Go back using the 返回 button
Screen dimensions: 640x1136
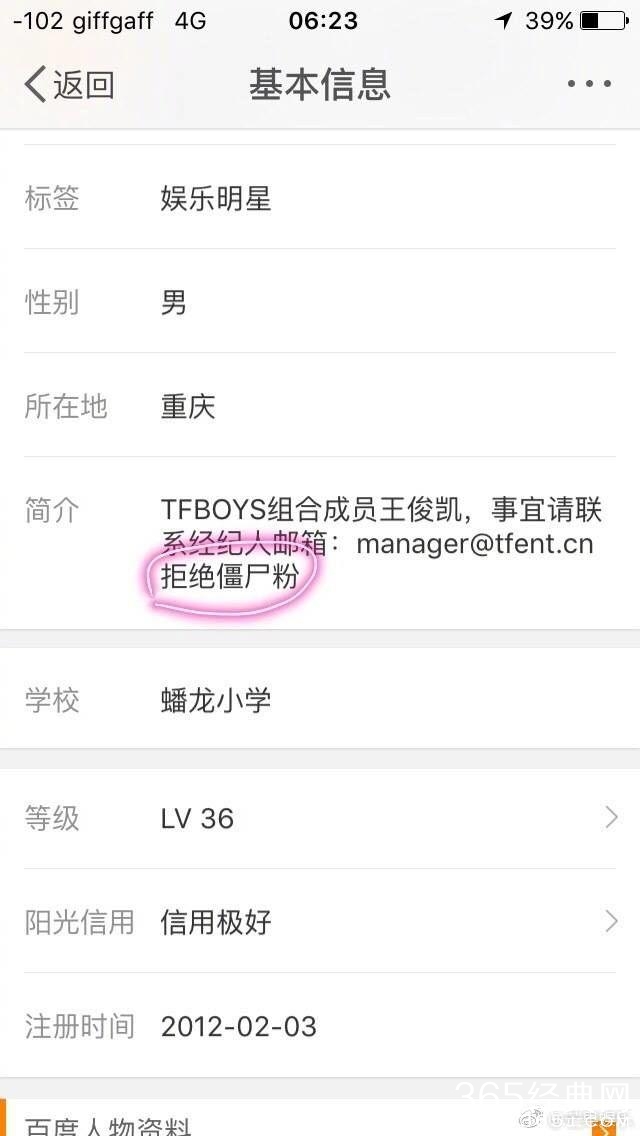click(x=68, y=85)
